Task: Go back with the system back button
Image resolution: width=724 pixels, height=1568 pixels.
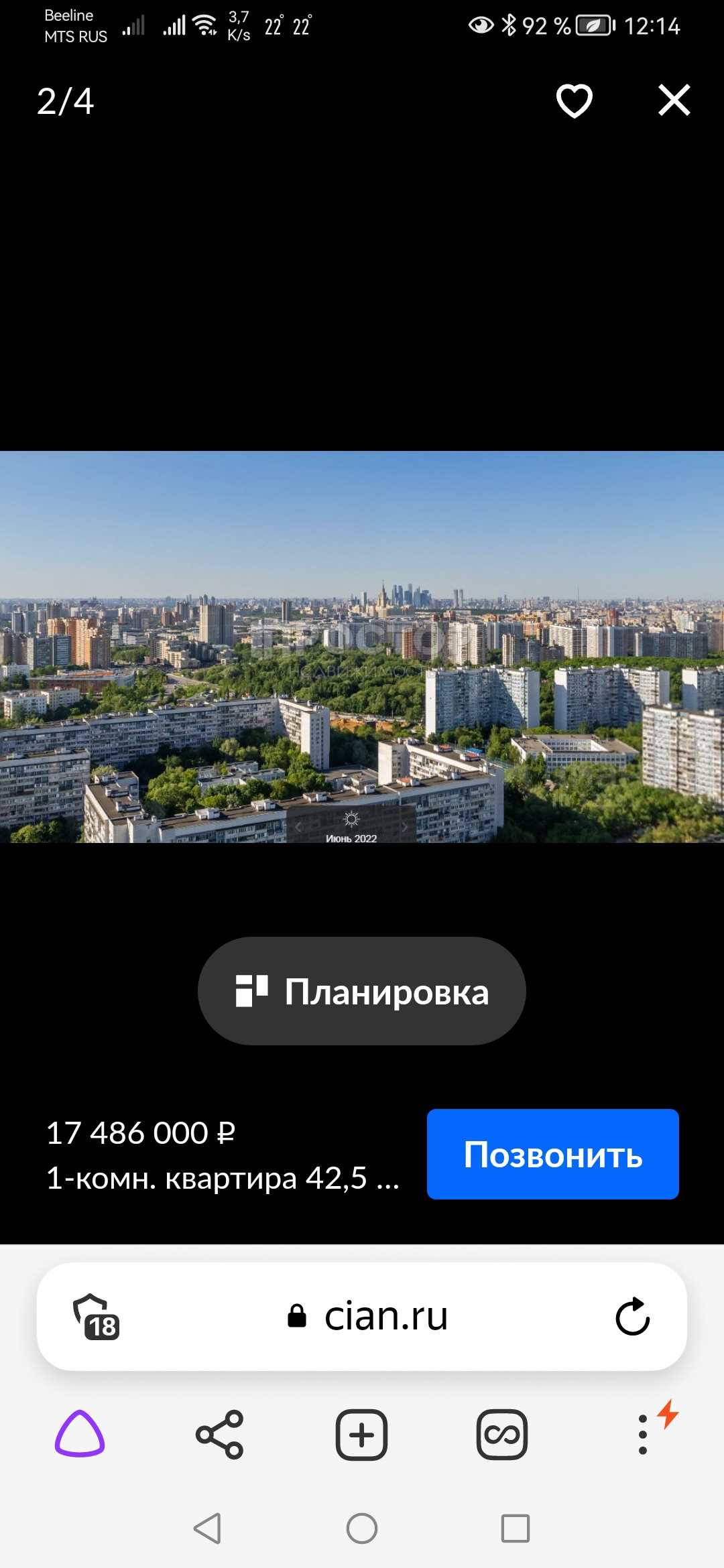Action: (x=207, y=1528)
